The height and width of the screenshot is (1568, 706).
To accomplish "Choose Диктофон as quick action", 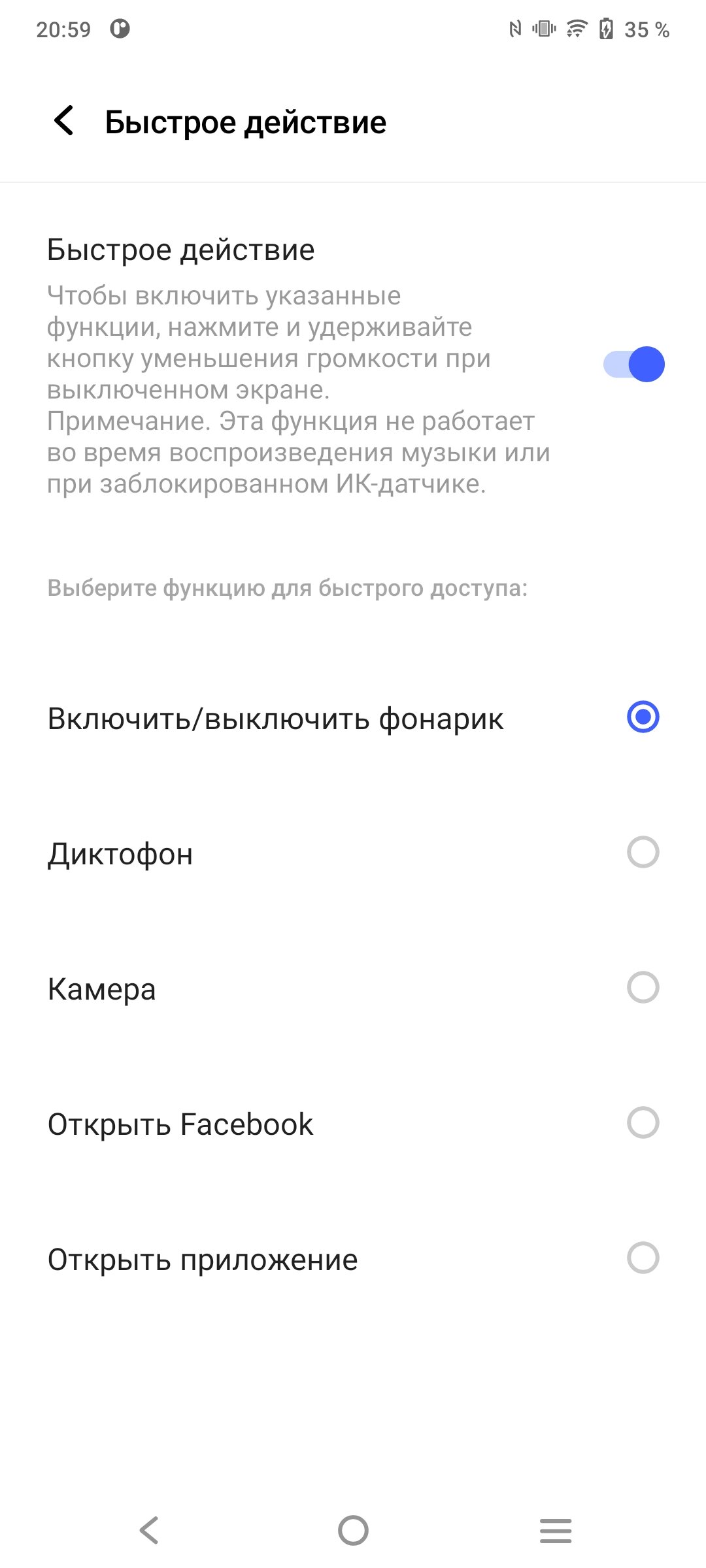I will [353, 853].
